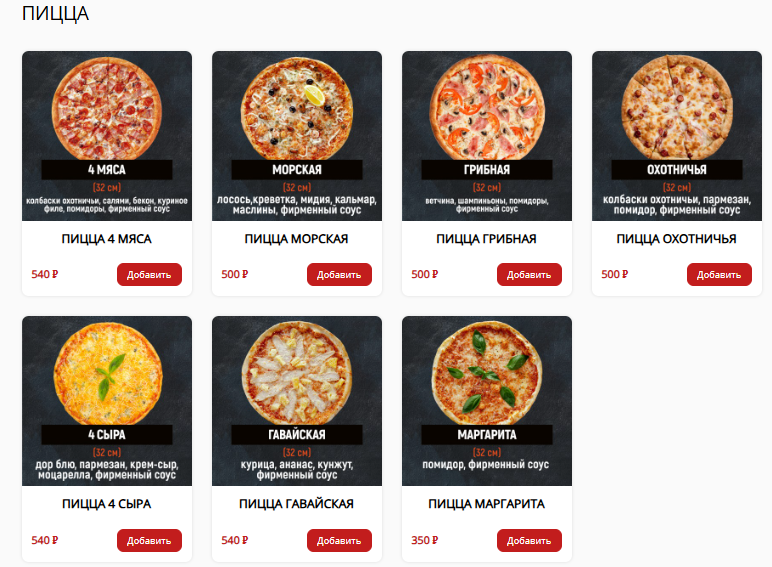The image size is (772, 567).
Task: Tap Добавить for Пицца Морская
Action: (x=339, y=275)
